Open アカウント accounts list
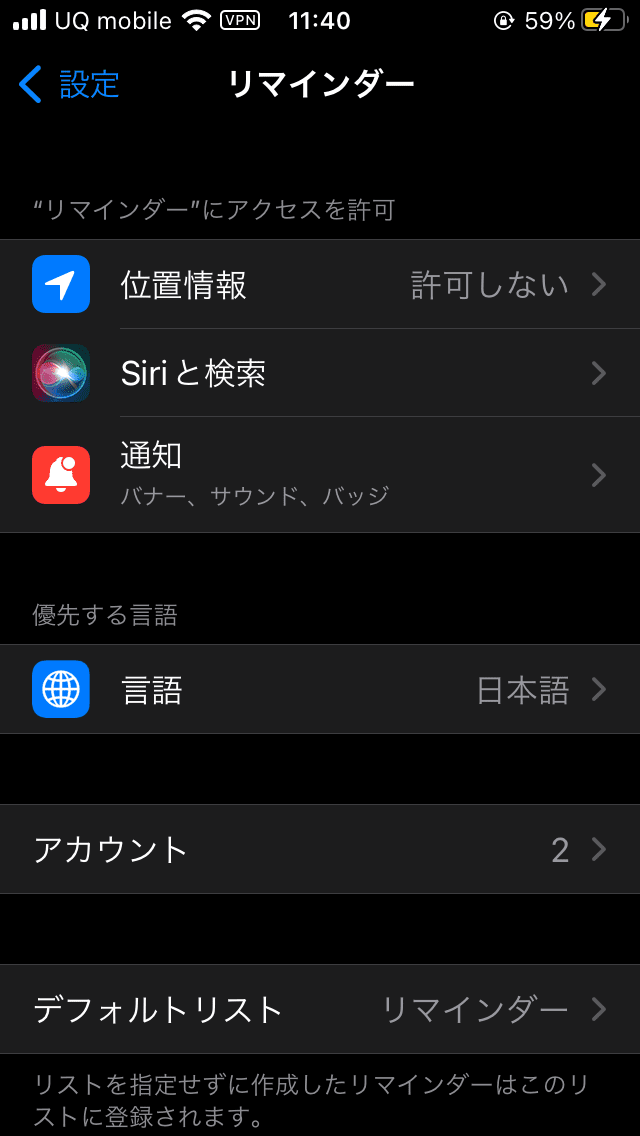This screenshot has width=640, height=1136. click(320, 850)
